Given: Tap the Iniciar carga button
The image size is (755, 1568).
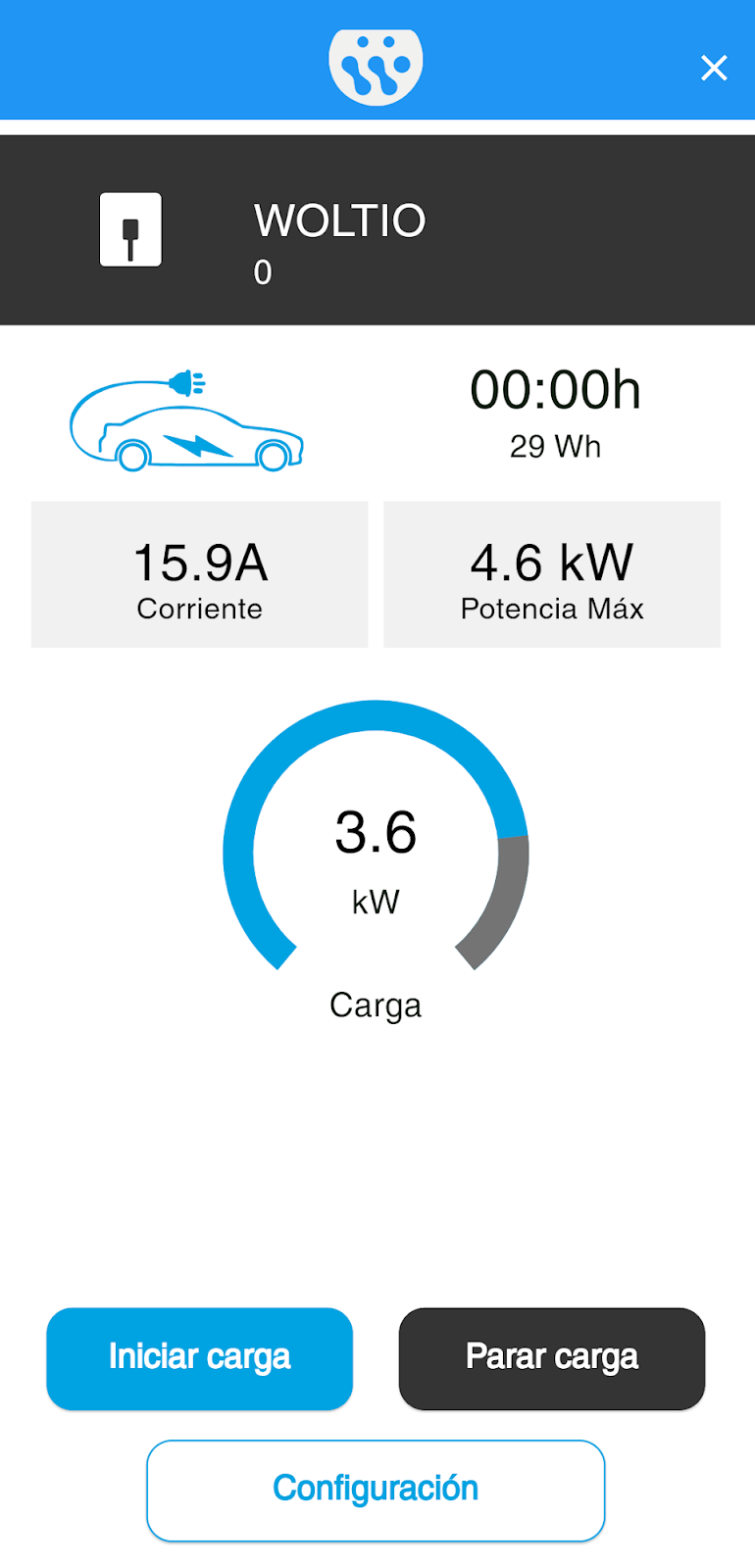Looking at the screenshot, I should [x=200, y=1358].
